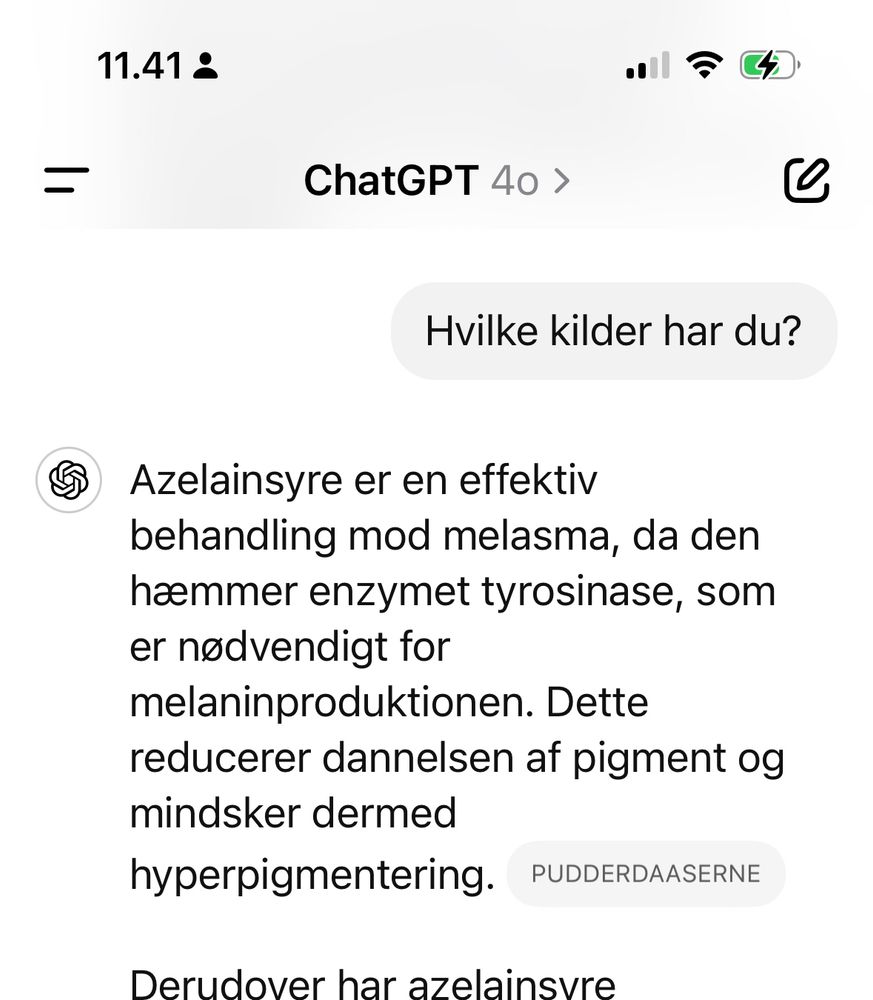Open the PUDDERDAASERNE source chip

(646, 874)
